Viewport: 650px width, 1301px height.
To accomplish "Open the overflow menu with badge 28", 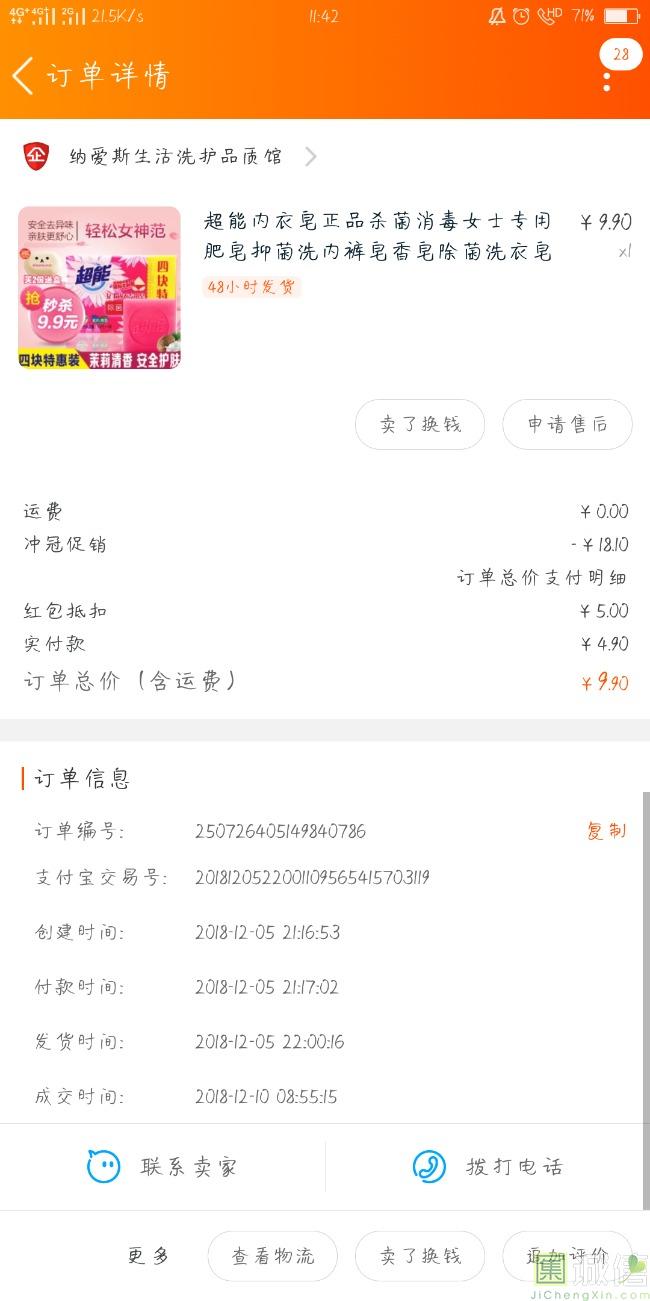I will pyautogui.click(x=611, y=70).
